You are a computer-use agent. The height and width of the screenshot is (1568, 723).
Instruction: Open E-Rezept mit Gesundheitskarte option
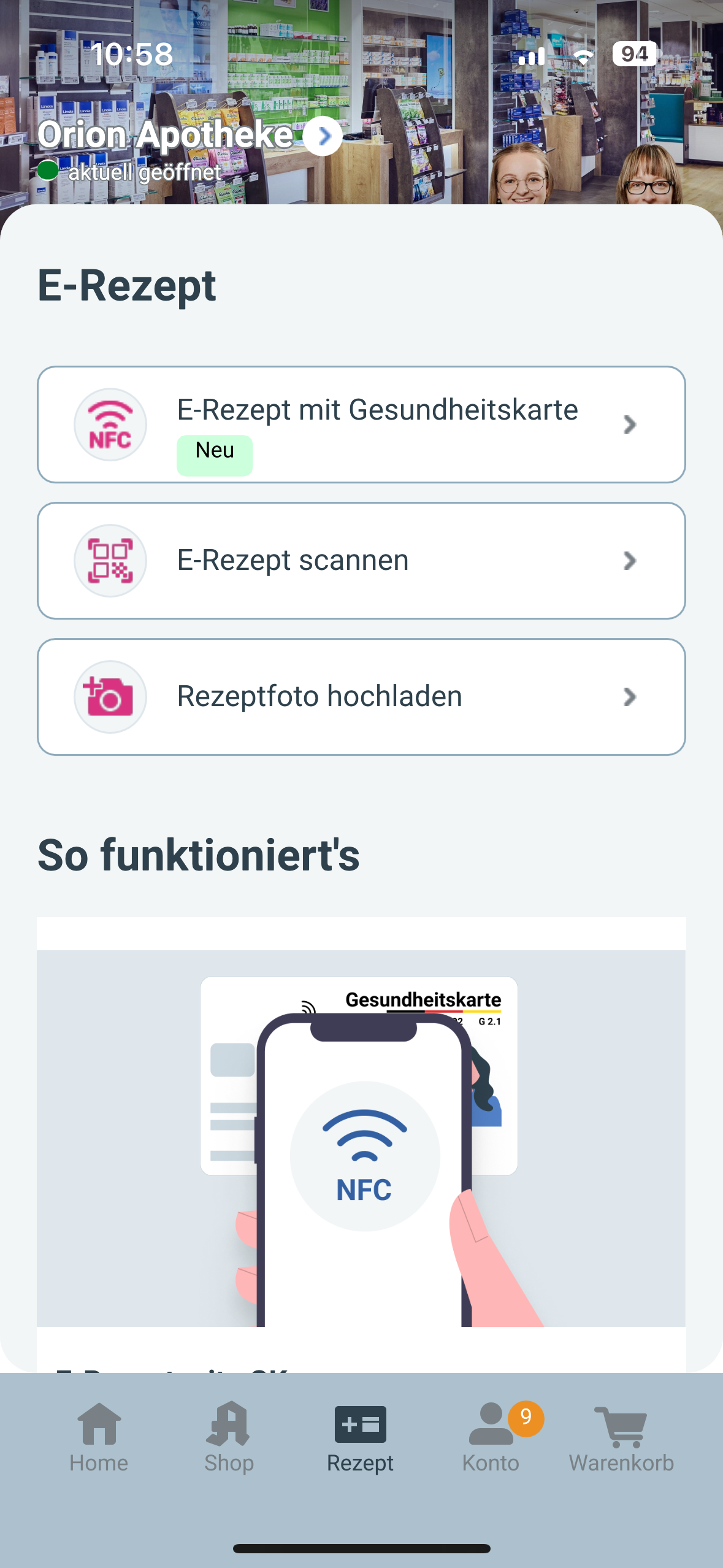tap(361, 425)
